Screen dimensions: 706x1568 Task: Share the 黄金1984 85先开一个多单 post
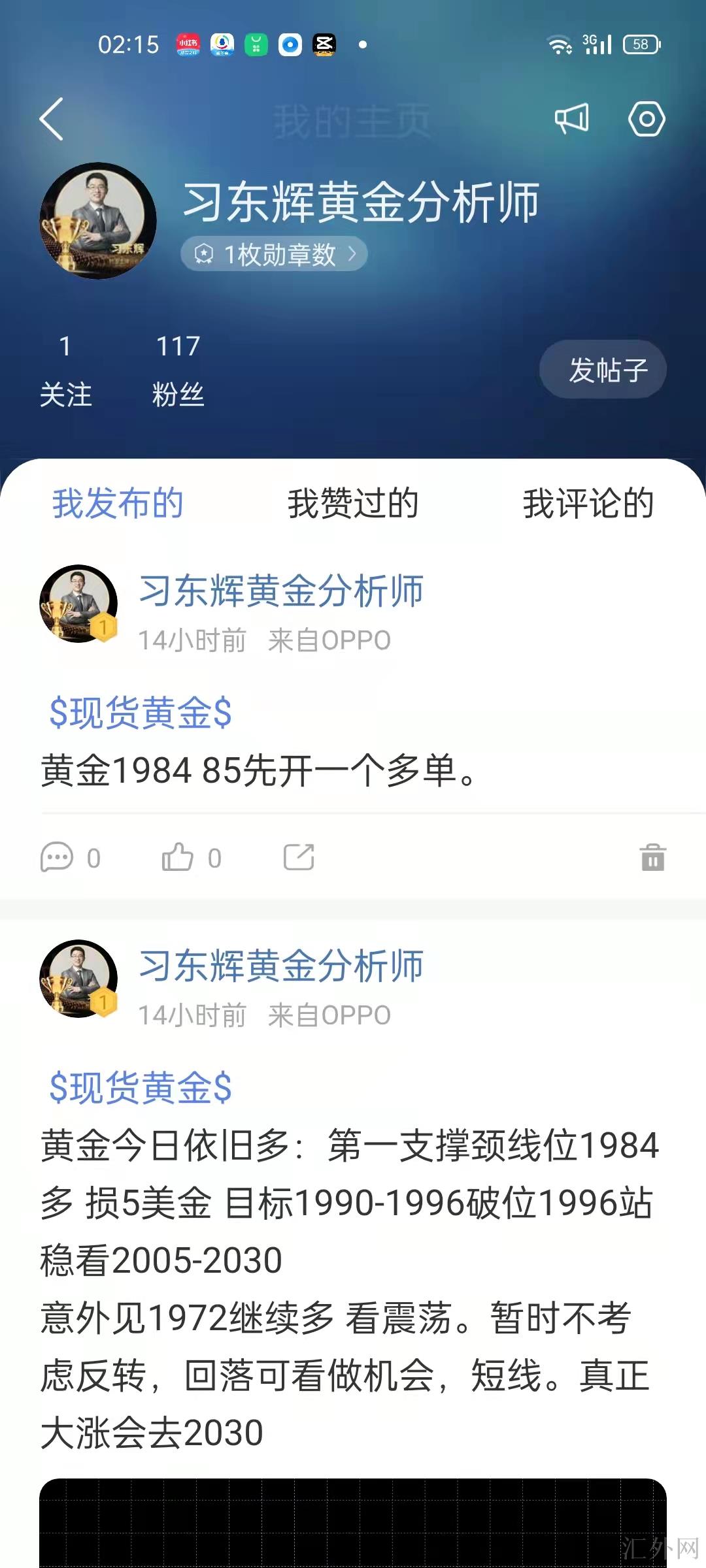point(299,857)
